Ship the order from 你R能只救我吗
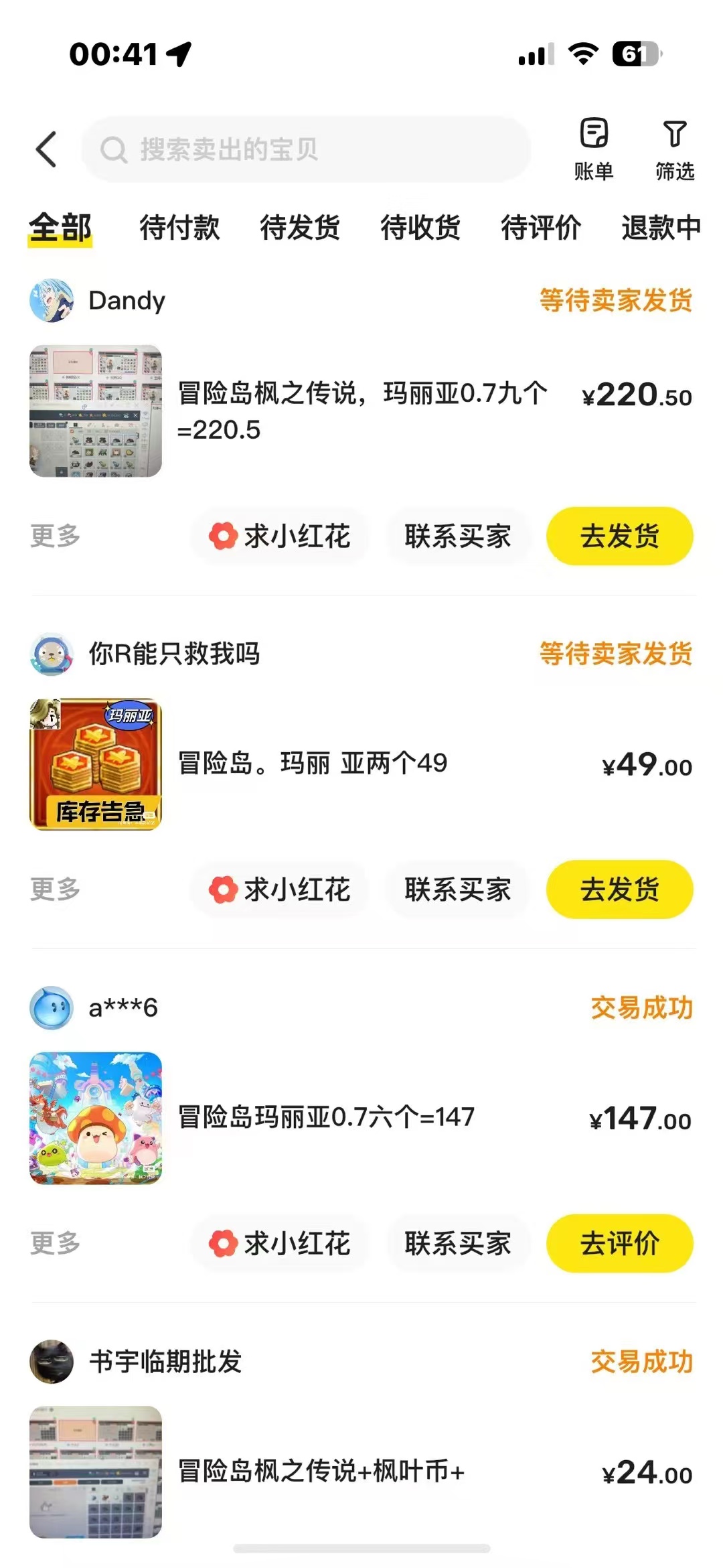The height and width of the screenshot is (1568, 723). coord(619,889)
